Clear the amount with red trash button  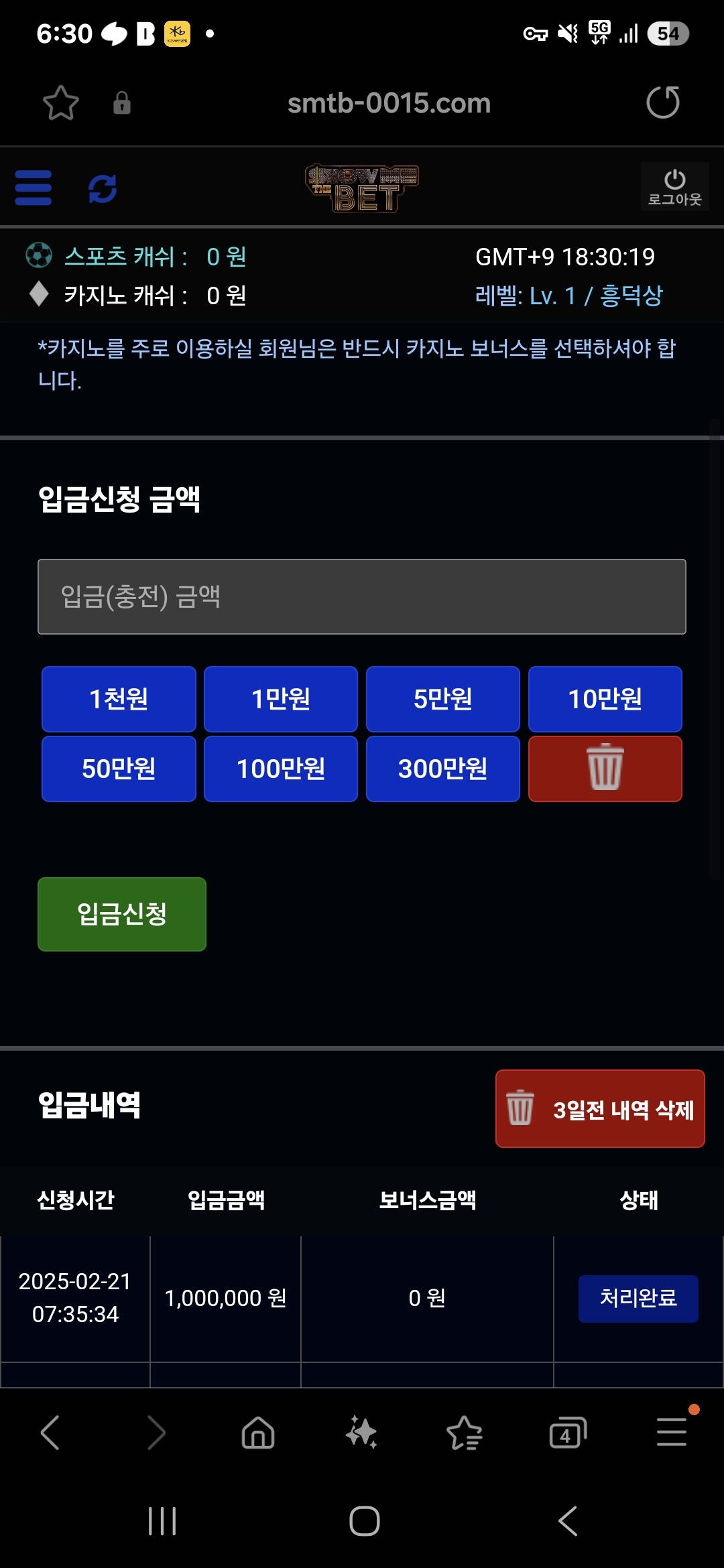click(x=605, y=769)
